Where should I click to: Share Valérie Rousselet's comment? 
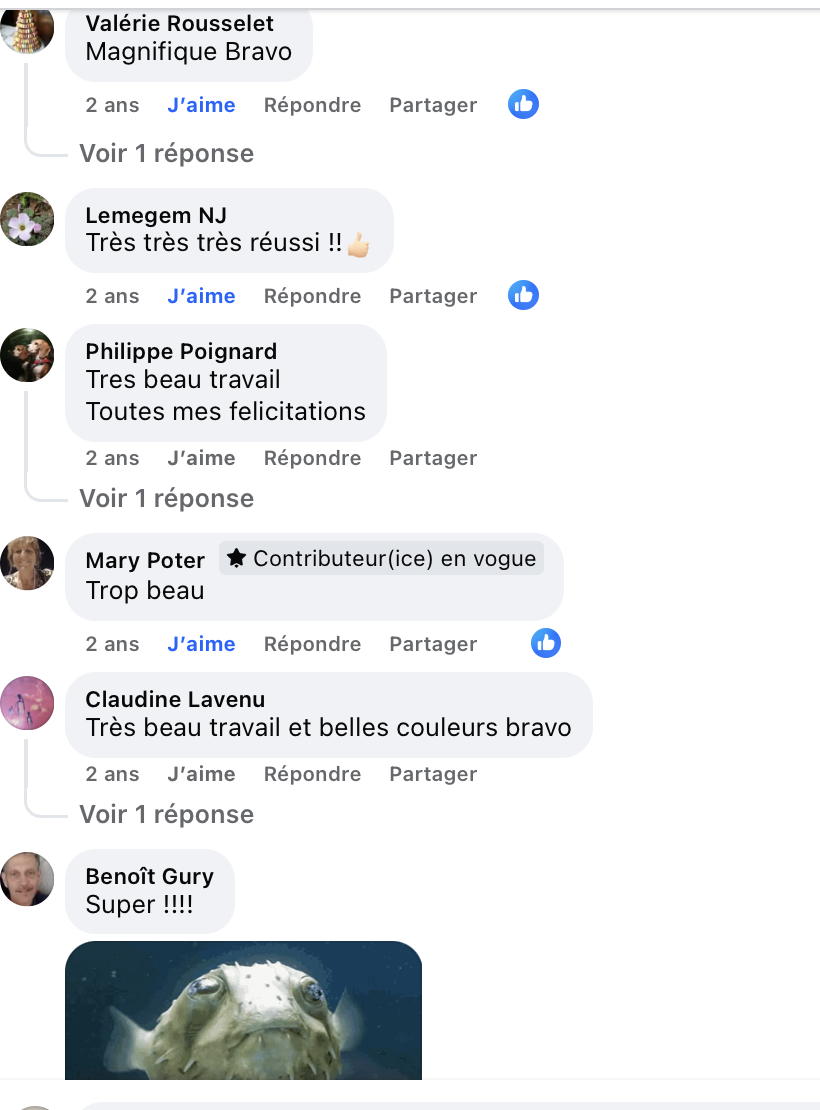[x=433, y=105]
